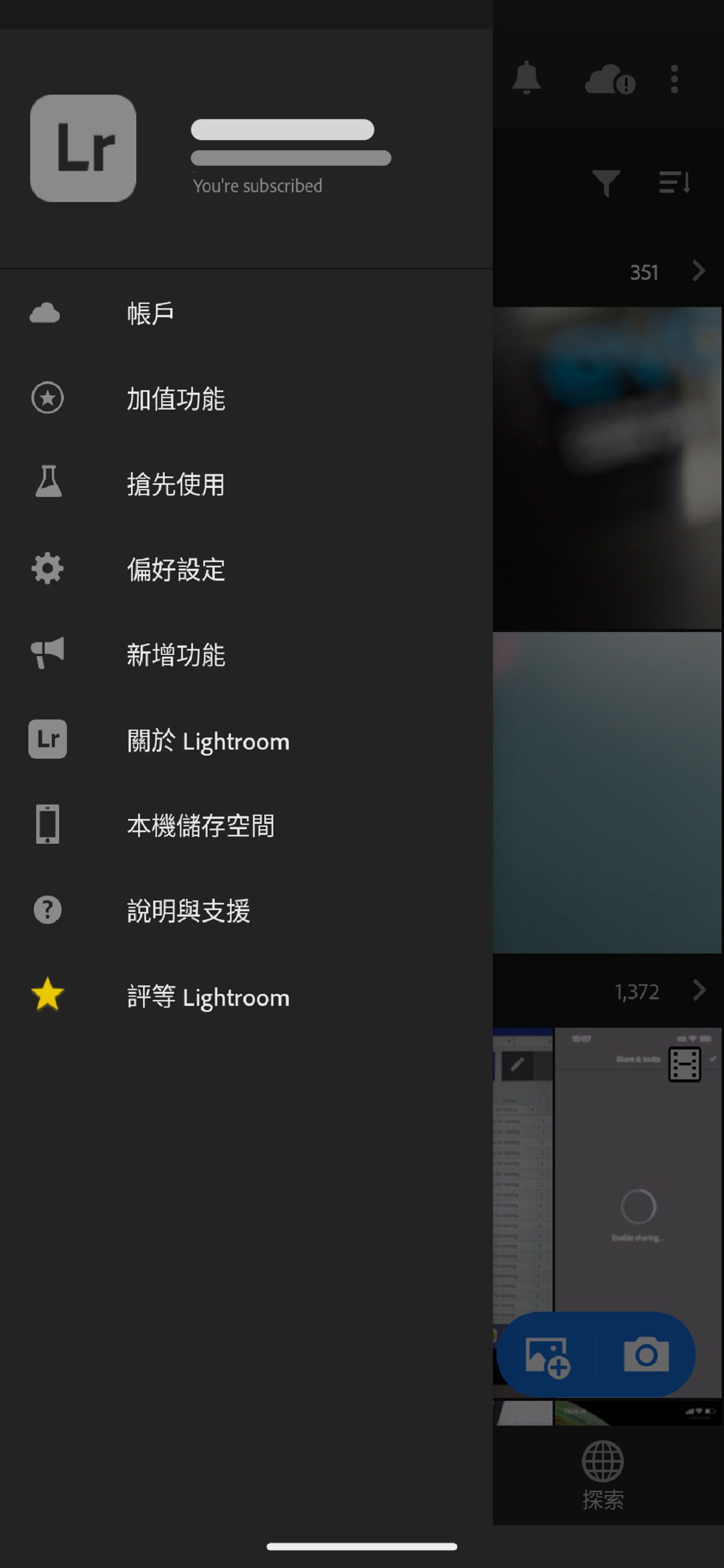
Task: Open the 帳戶 account cloud icon
Action: click(x=47, y=313)
